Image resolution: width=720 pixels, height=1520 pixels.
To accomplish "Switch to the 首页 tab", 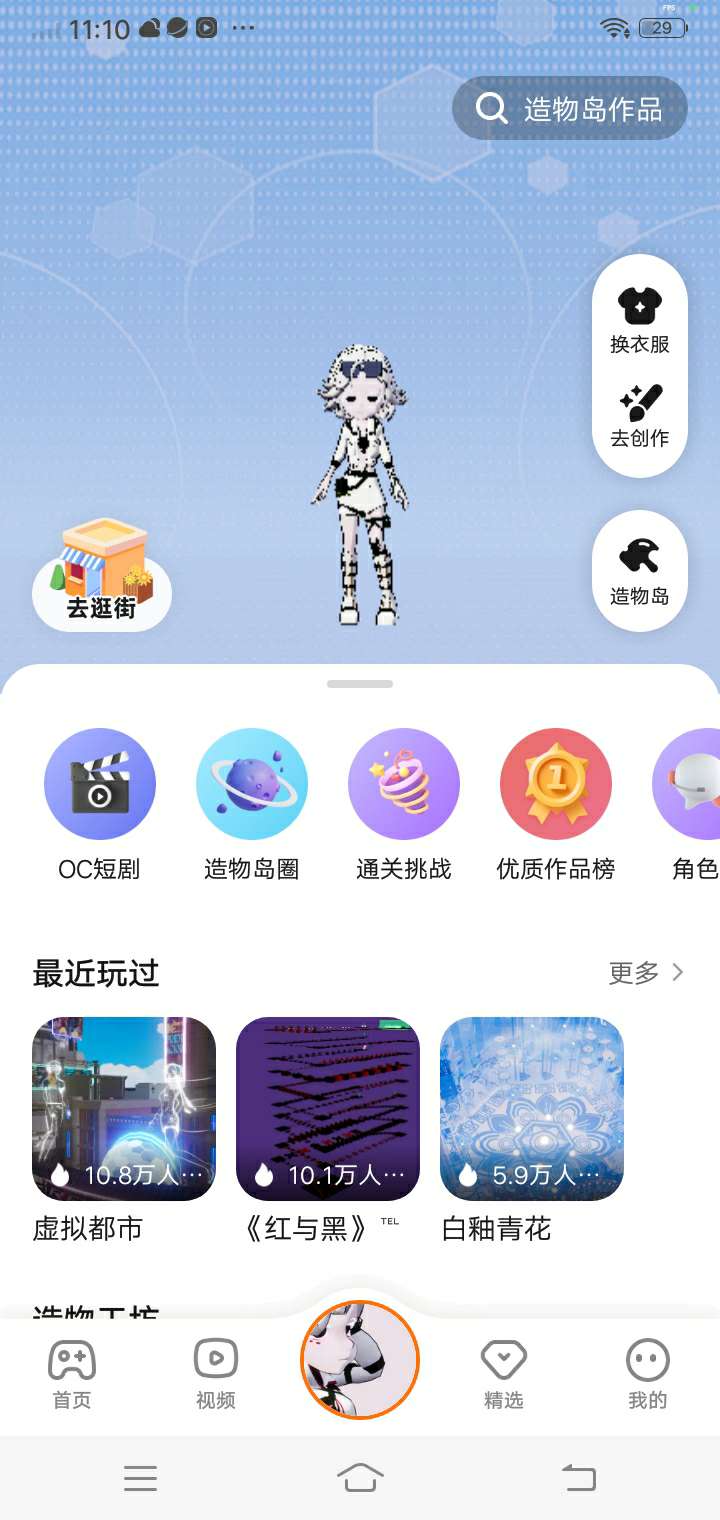I will (72, 1375).
